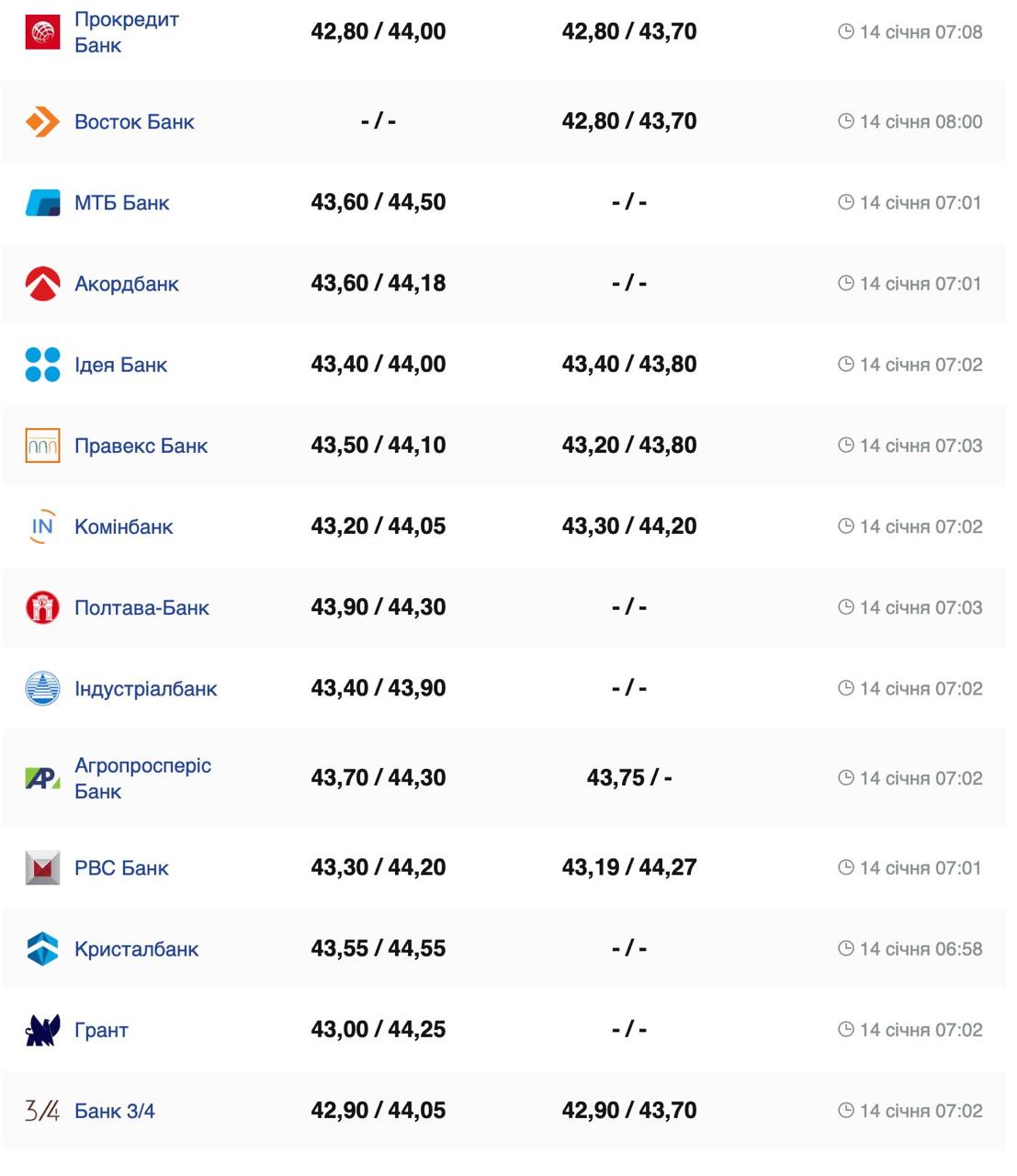1017x1176 pixels.
Task: View Акордбанк details
Action: pos(127,284)
